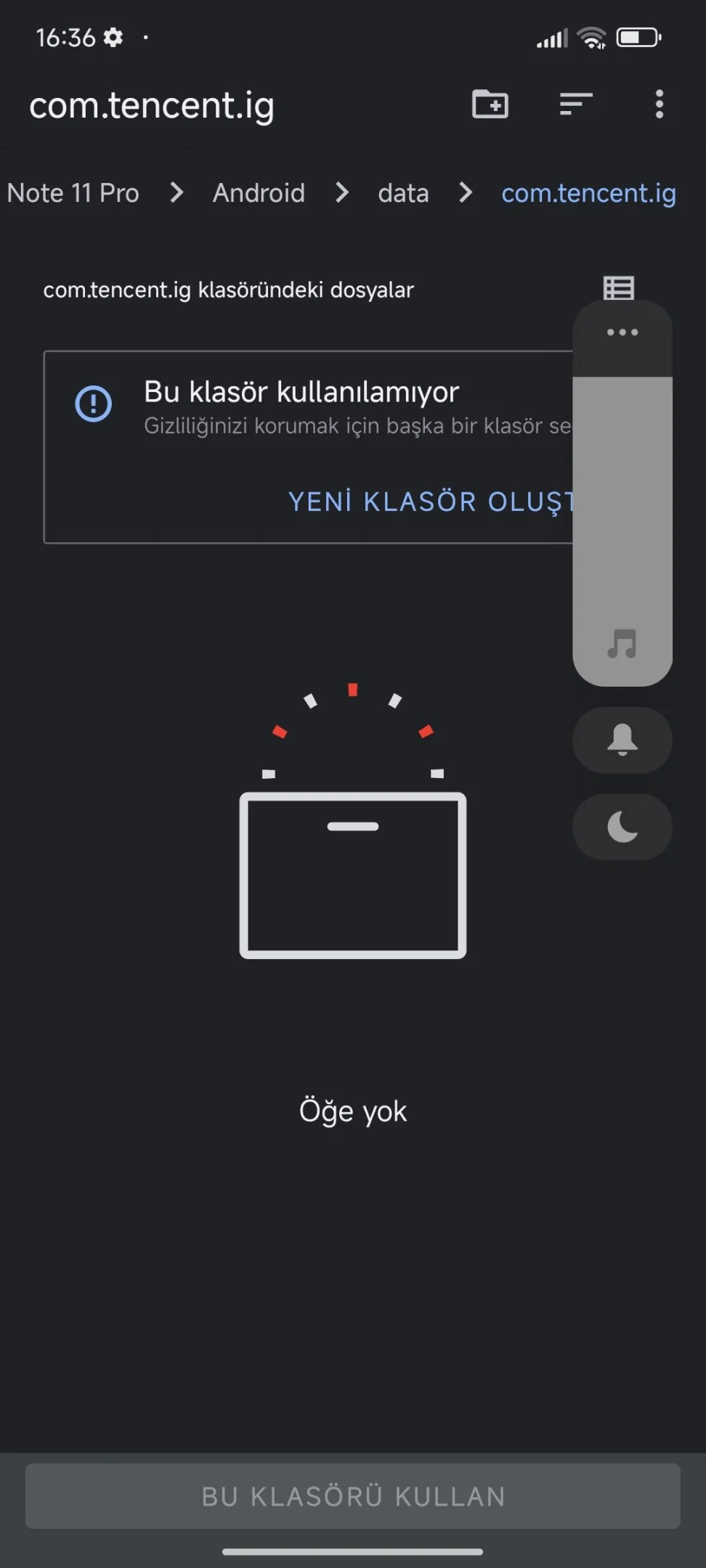
Task: Tap BU KLASÖRÜ KULLAN button
Action: 353,1496
